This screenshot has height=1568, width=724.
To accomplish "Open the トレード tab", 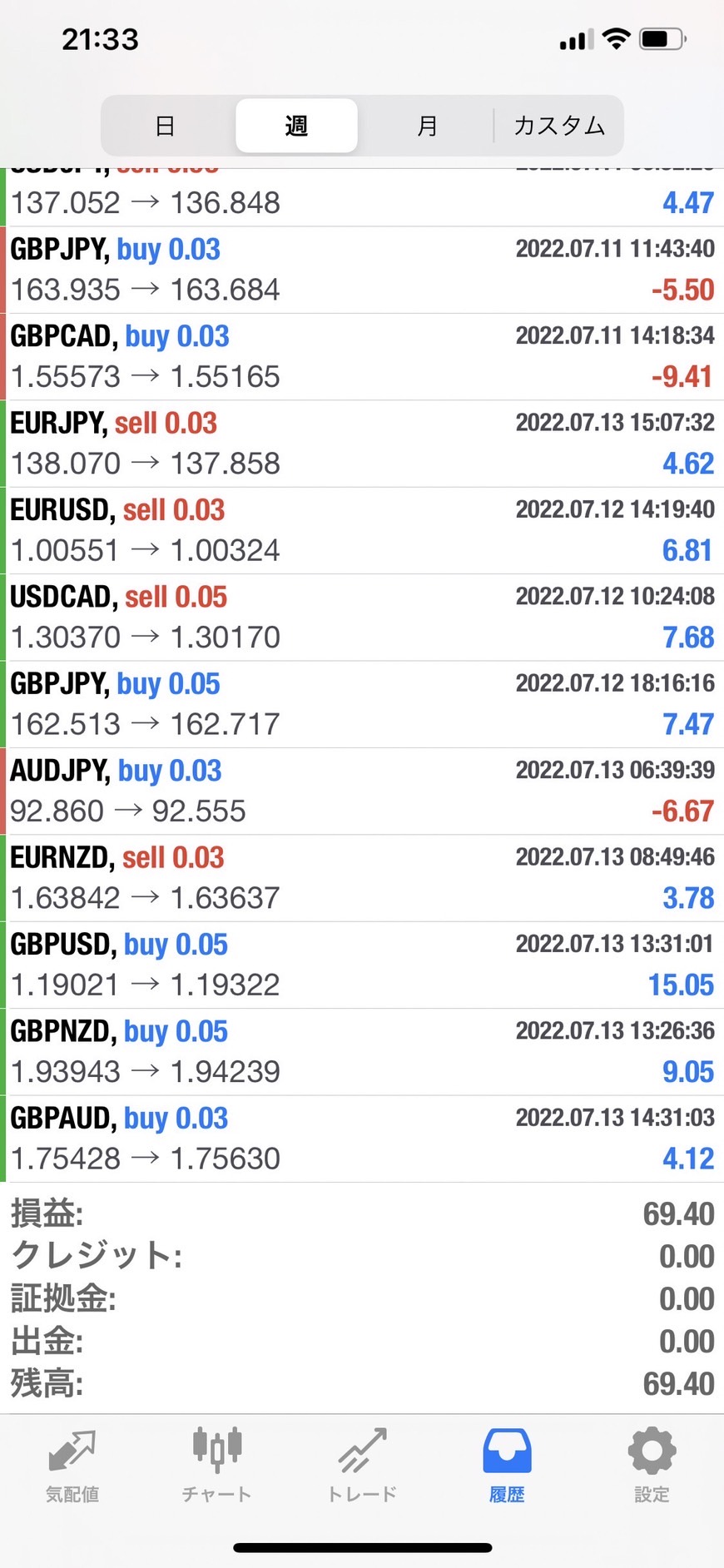I will (x=362, y=1466).
